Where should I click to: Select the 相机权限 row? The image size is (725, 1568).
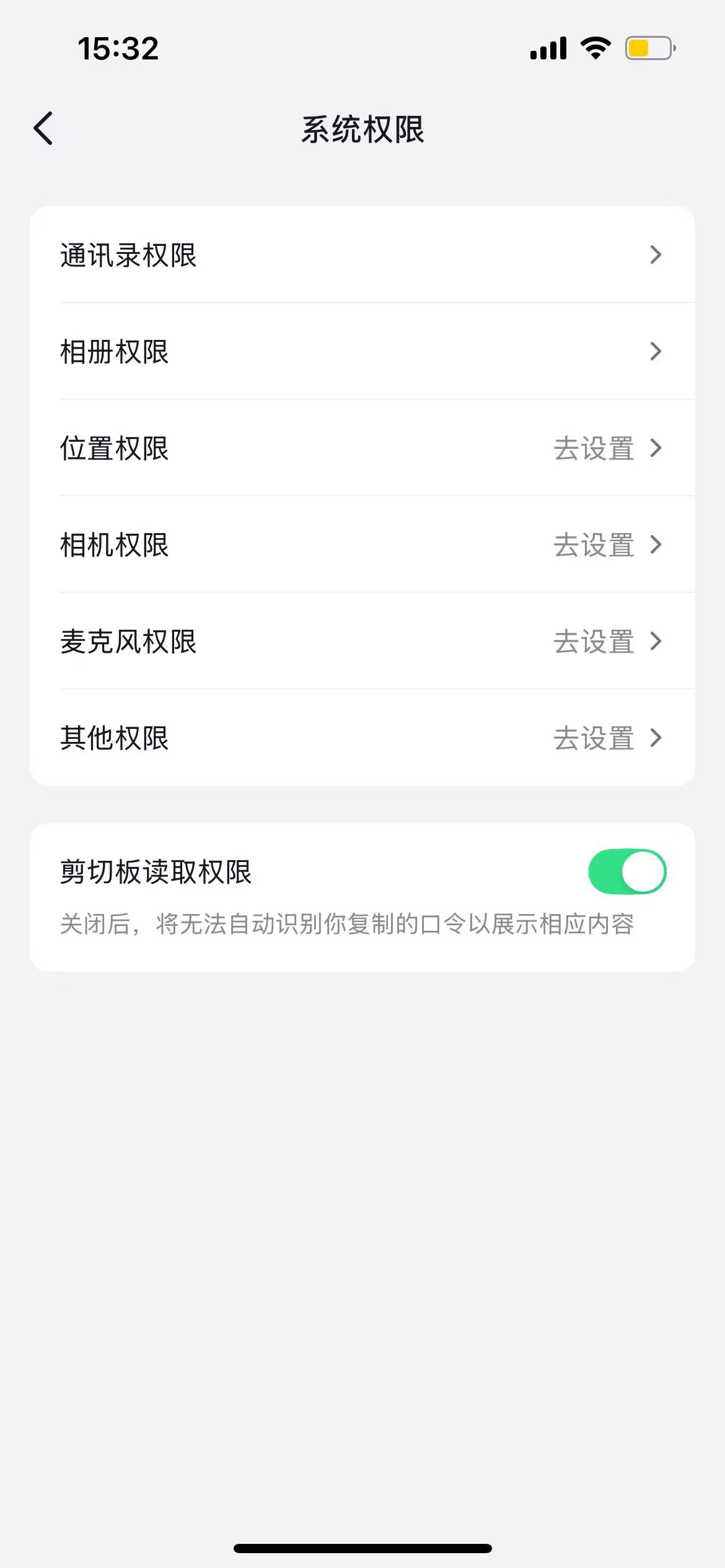(362, 544)
